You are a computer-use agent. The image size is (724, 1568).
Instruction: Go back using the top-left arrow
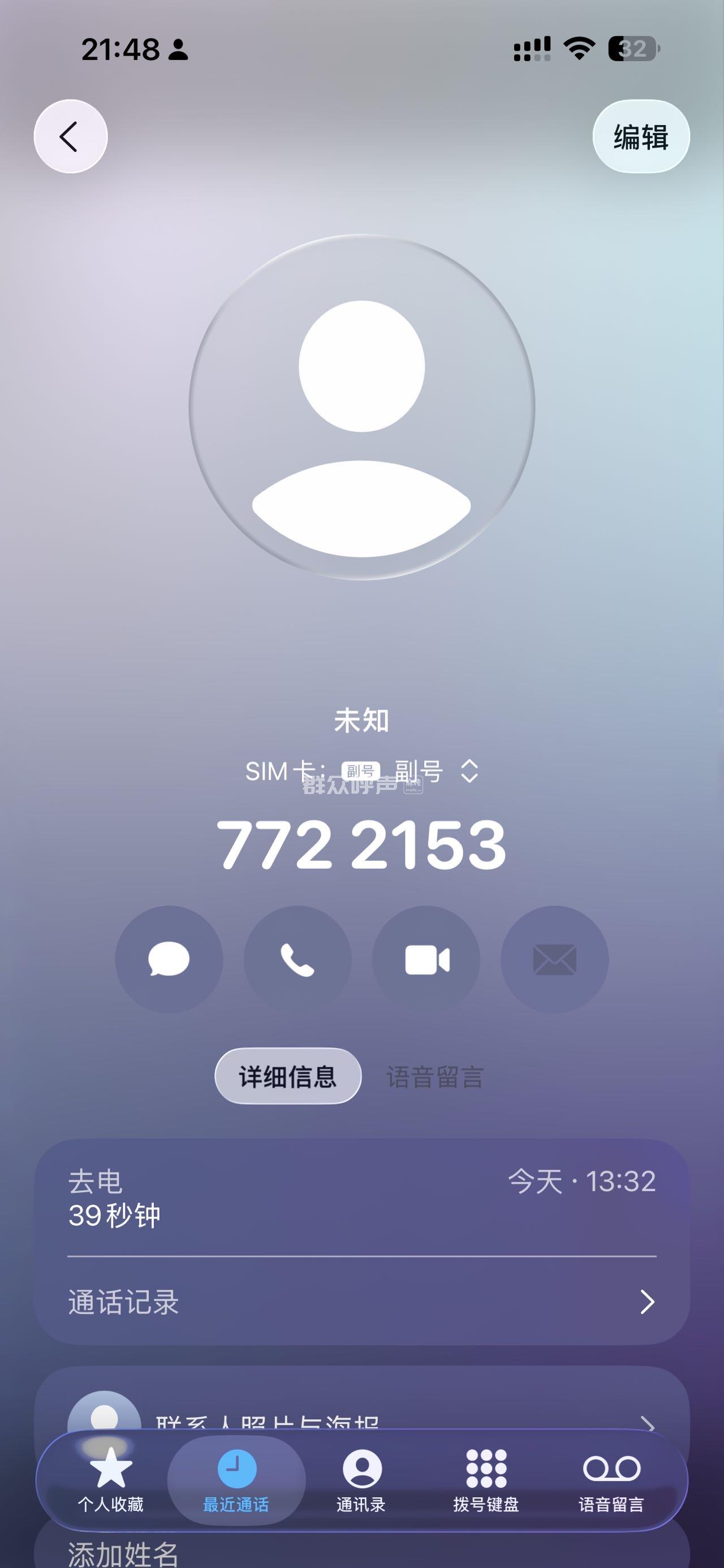[x=70, y=136]
